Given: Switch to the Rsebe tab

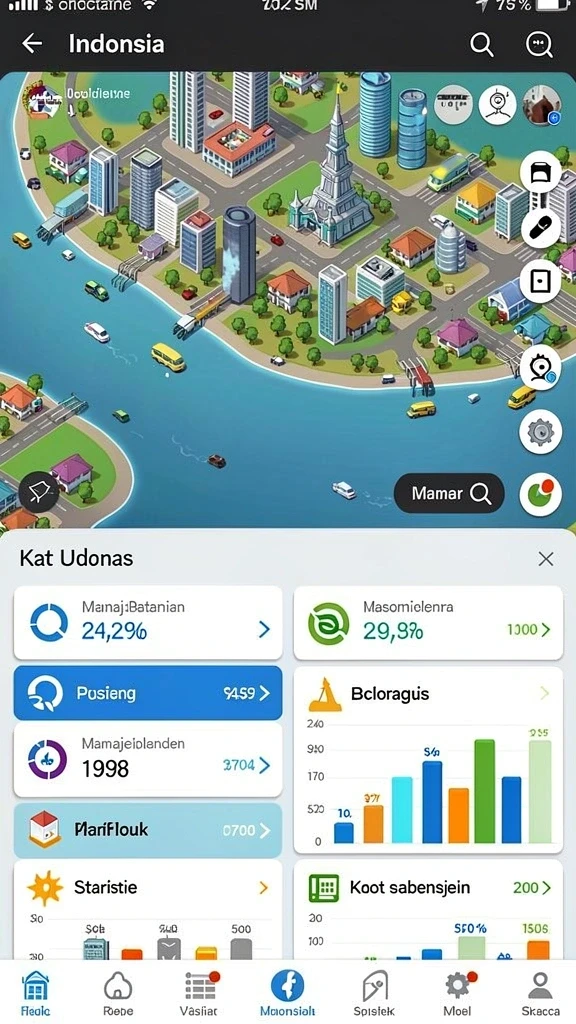Looking at the screenshot, I should (x=118, y=993).
